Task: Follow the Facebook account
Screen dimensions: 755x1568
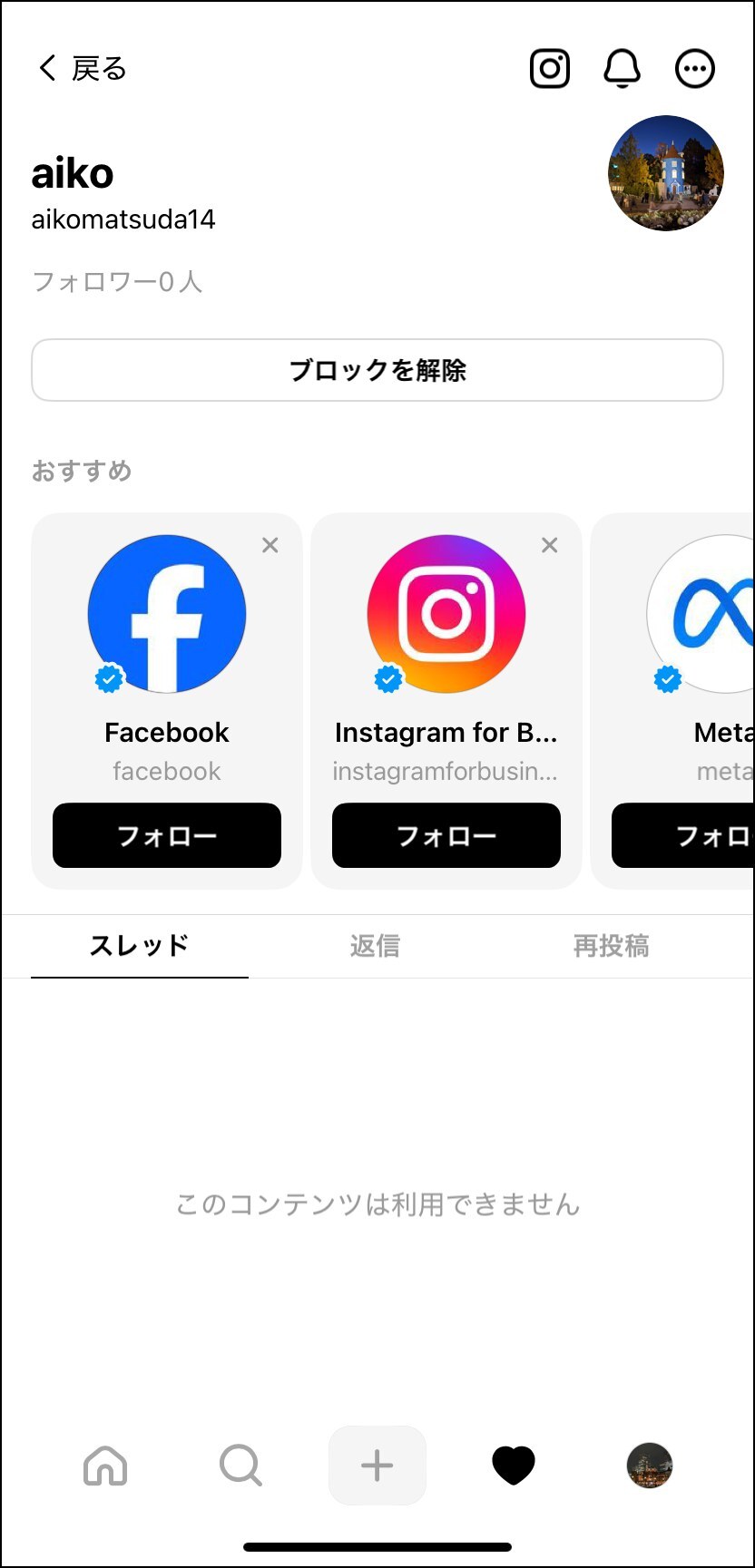Action: tap(167, 835)
